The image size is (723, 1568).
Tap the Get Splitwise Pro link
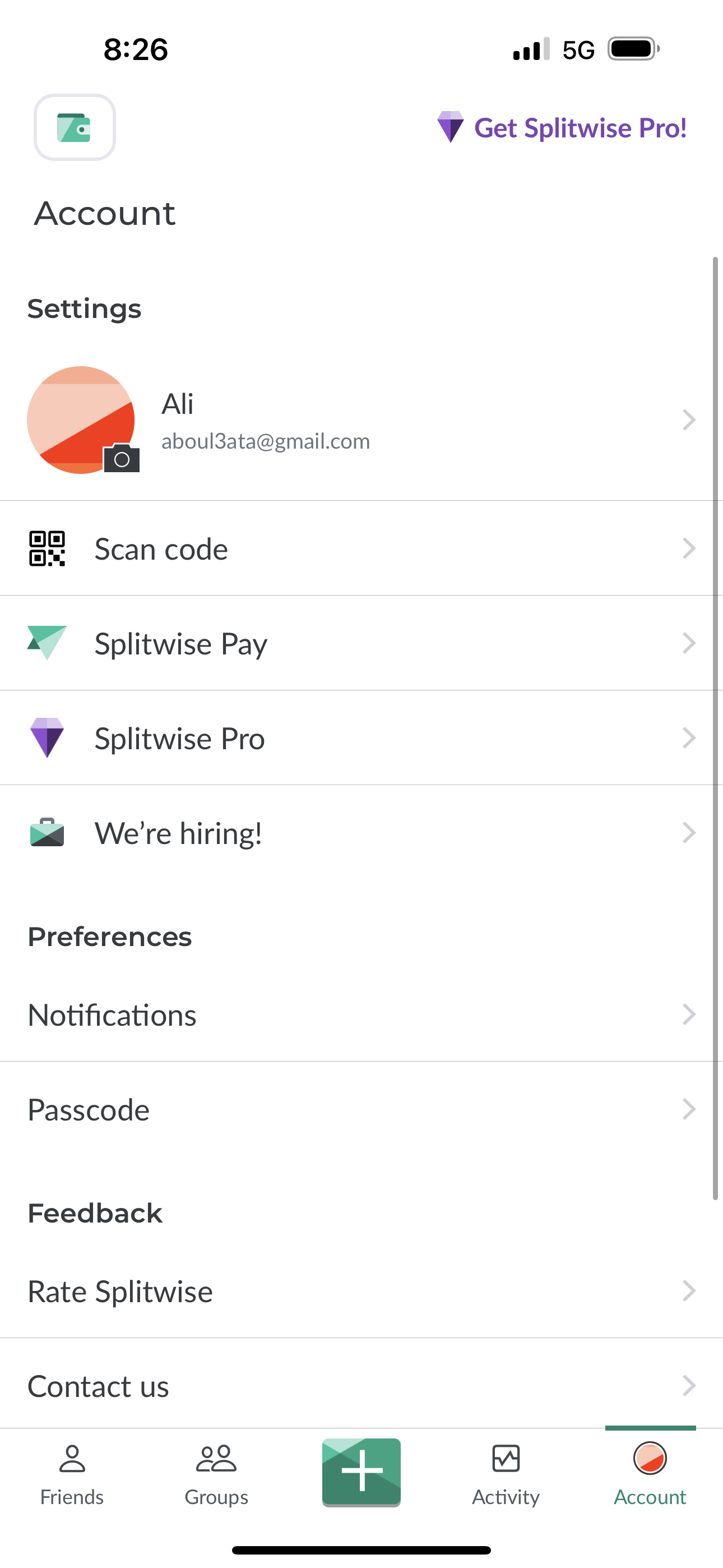coord(563,127)
